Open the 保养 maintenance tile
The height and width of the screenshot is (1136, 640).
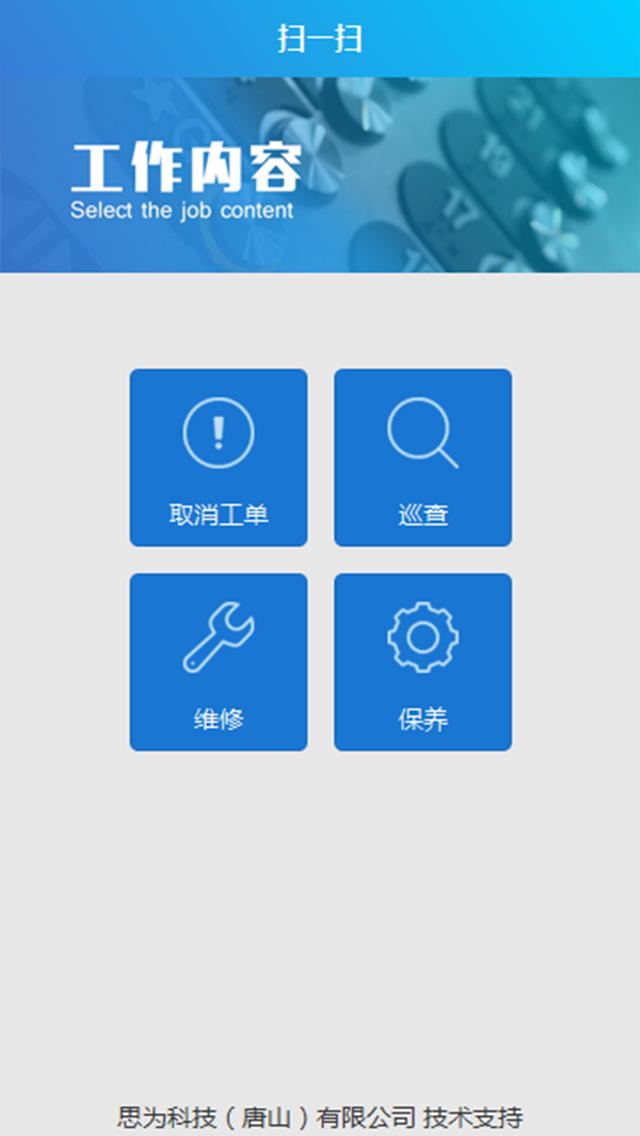click(x=423, y=661)
